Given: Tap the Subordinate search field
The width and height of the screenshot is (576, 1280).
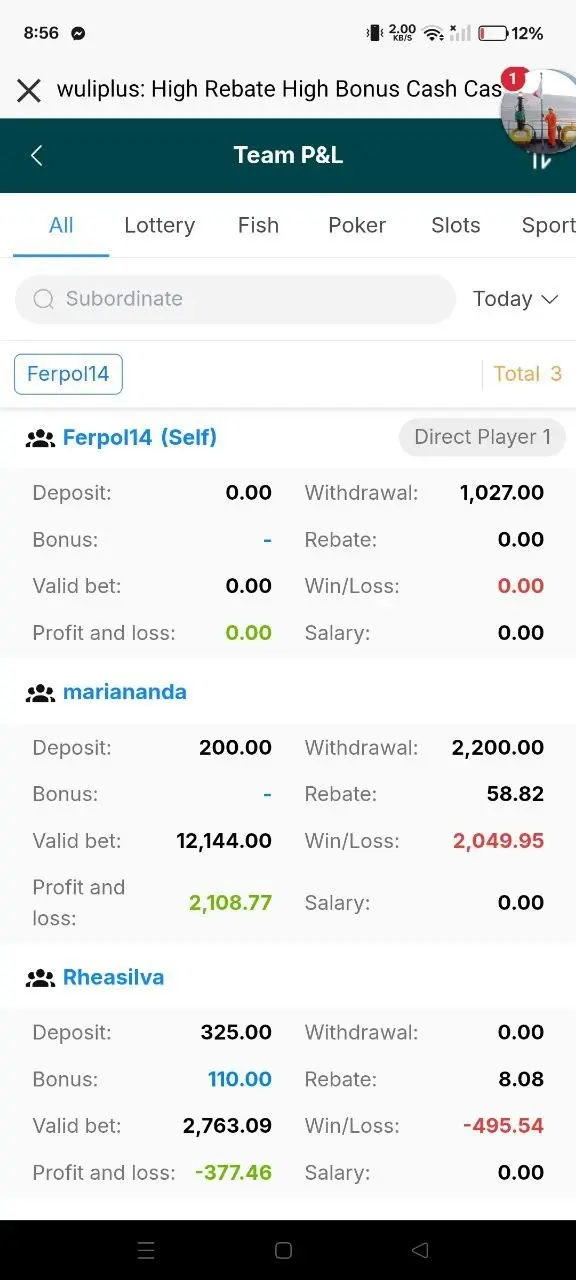Looking at the screenshot, I should coord(235,299).
